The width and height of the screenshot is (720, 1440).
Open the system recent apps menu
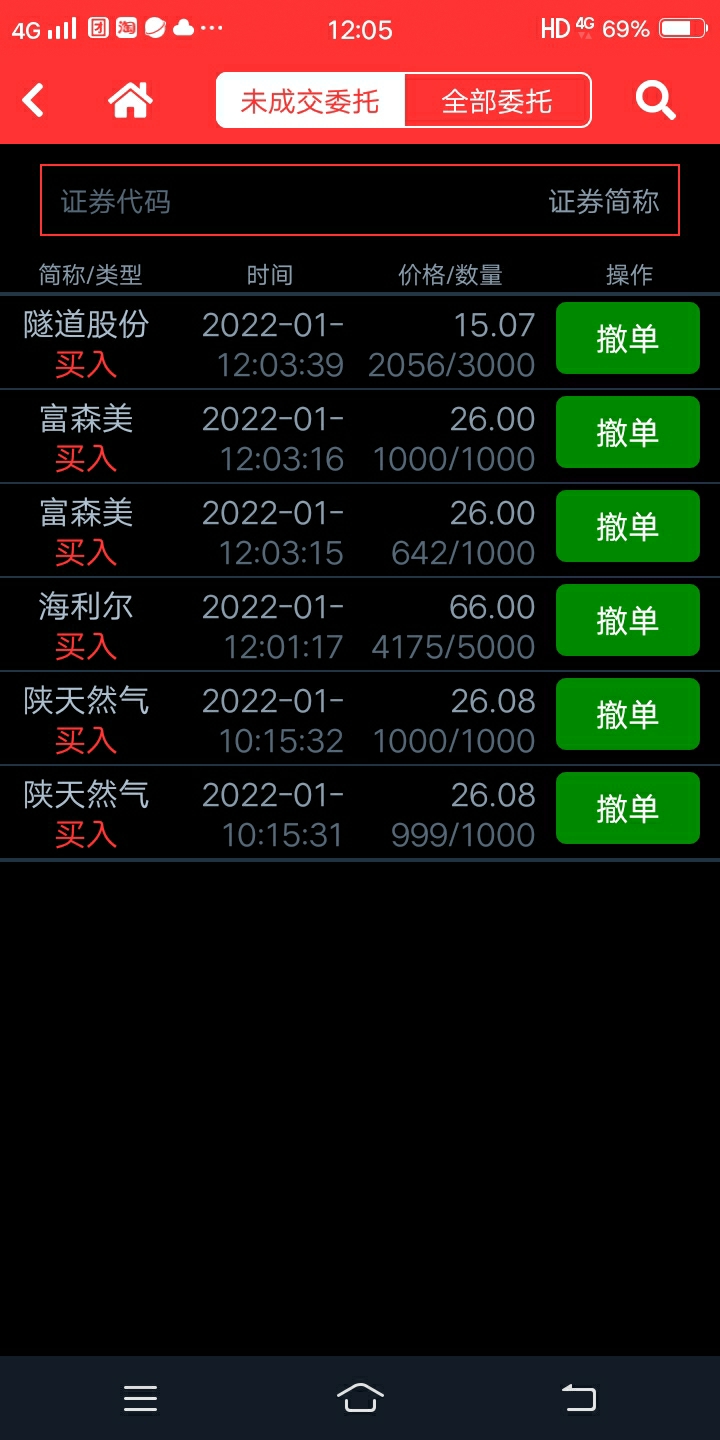tap(140, 1398)
